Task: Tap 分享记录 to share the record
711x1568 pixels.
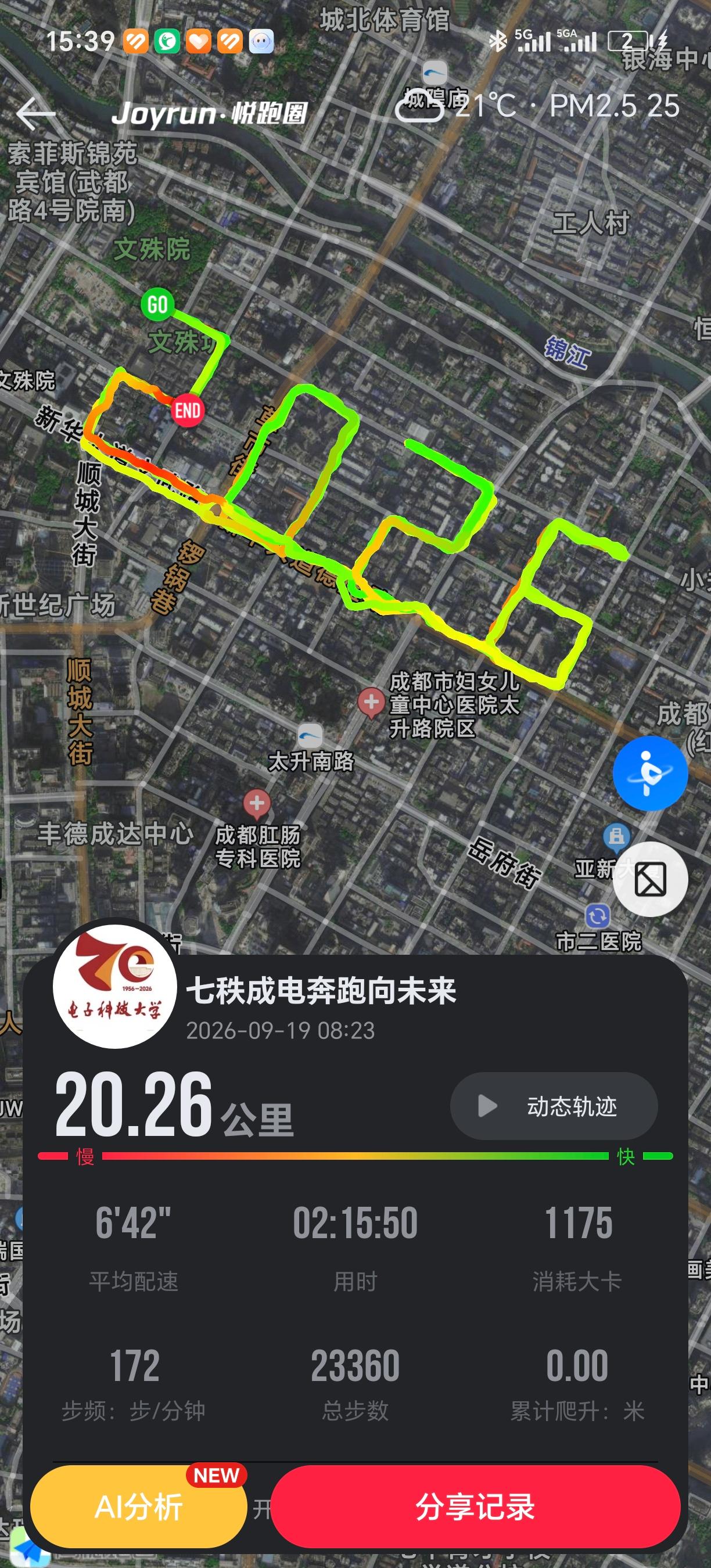Action: click(475, 1506)
